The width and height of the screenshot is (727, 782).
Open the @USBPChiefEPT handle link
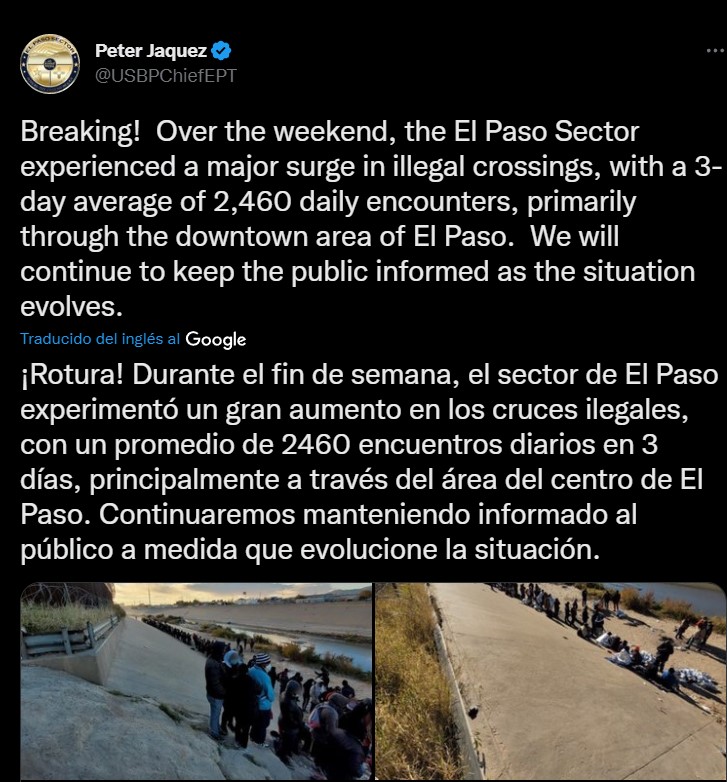tap(165, 75)
